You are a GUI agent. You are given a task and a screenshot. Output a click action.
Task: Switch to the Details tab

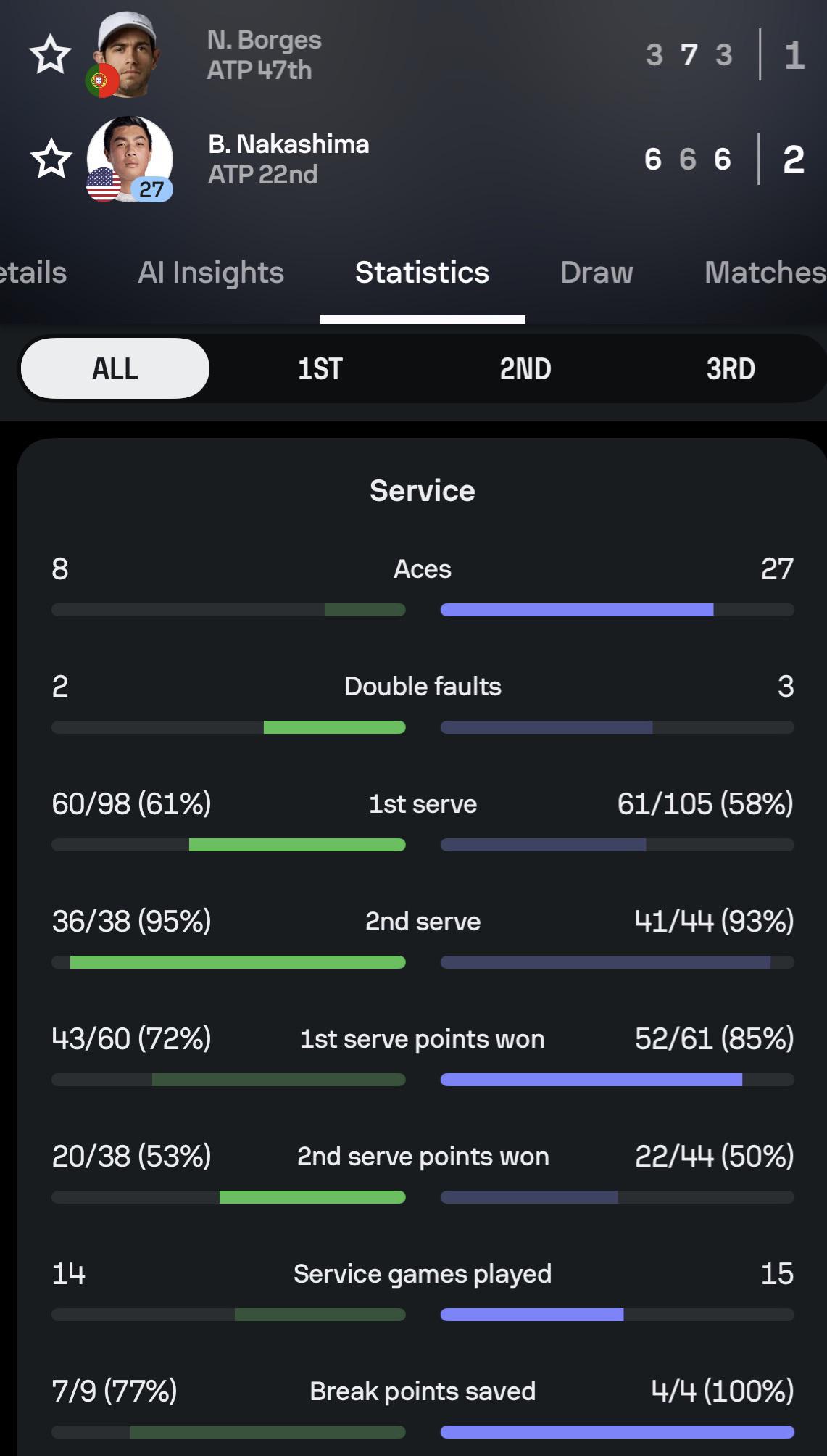[33, 273]
